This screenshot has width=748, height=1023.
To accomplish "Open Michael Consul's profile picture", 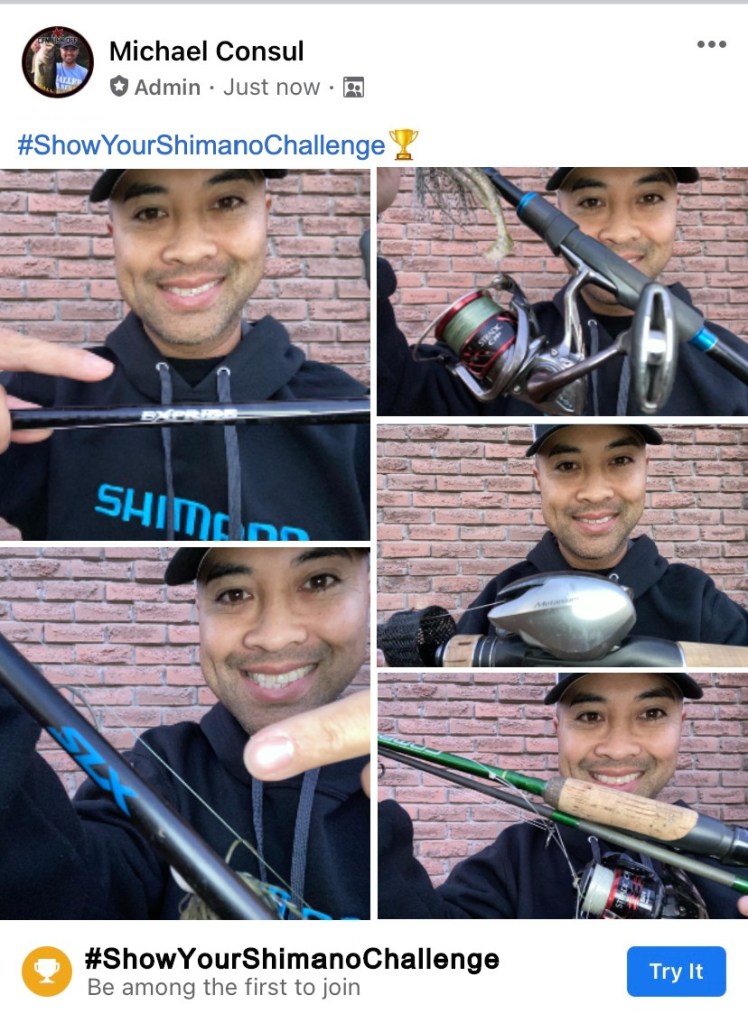I will pos(57,62).
